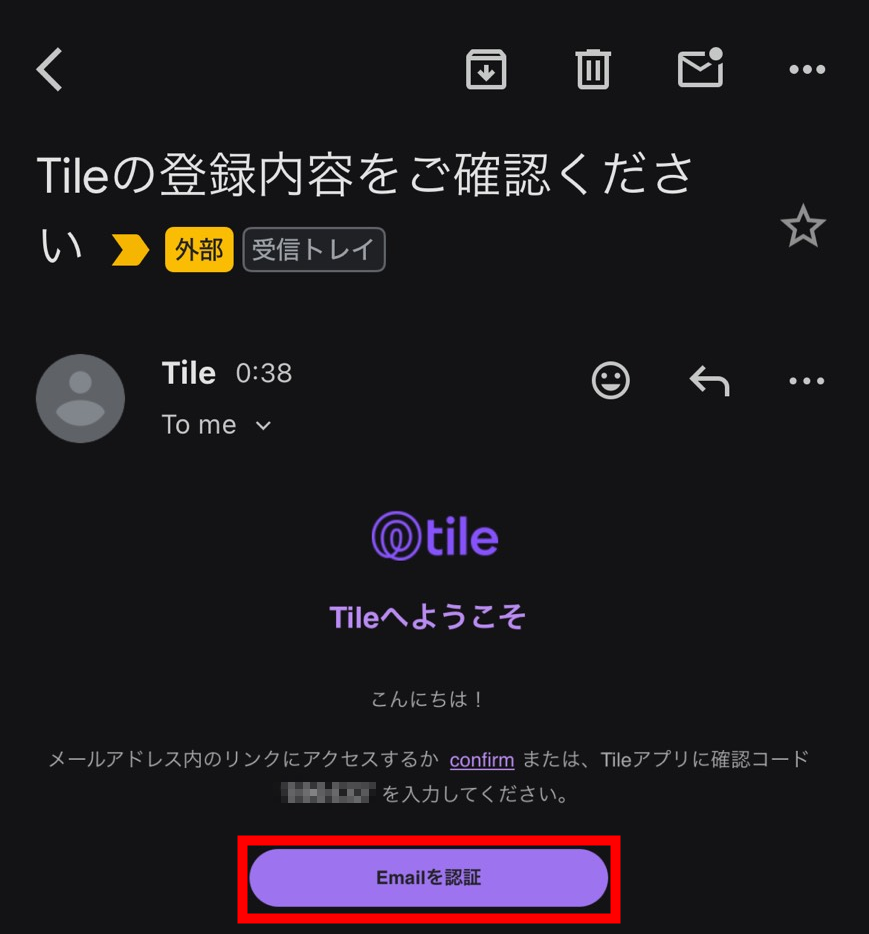The width and height of the screenshot is (869, 934).
Task: Open message options beside reply arrow
Action: (807, 380)
